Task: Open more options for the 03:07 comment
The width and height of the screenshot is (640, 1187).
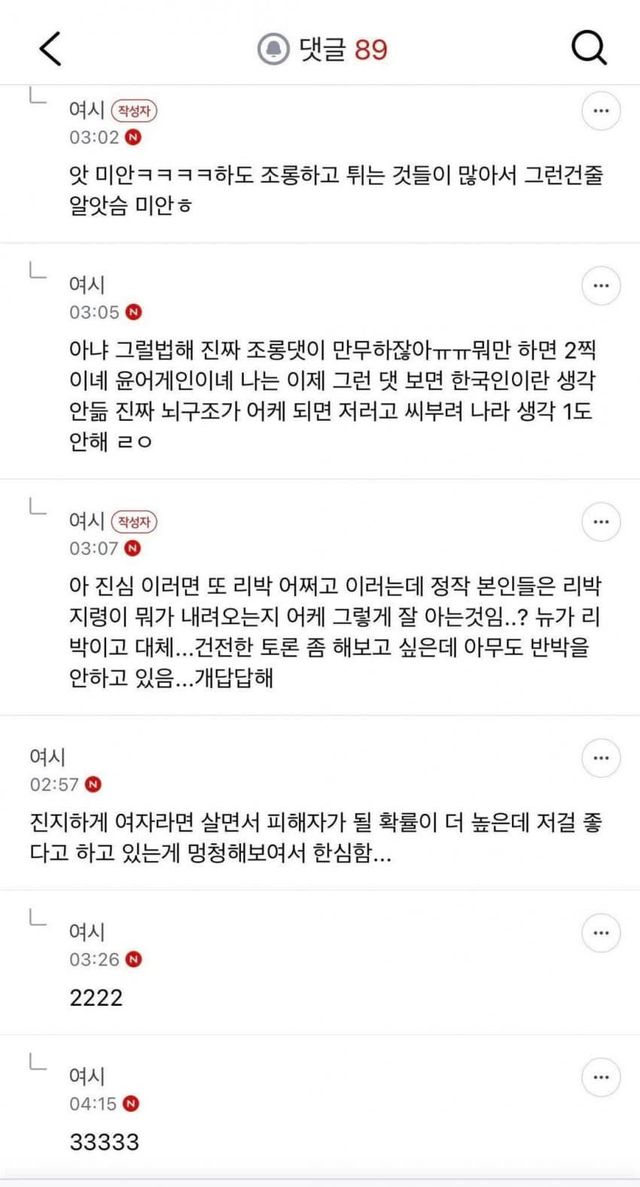Action: pyautogui.click(x=600, y=521)
